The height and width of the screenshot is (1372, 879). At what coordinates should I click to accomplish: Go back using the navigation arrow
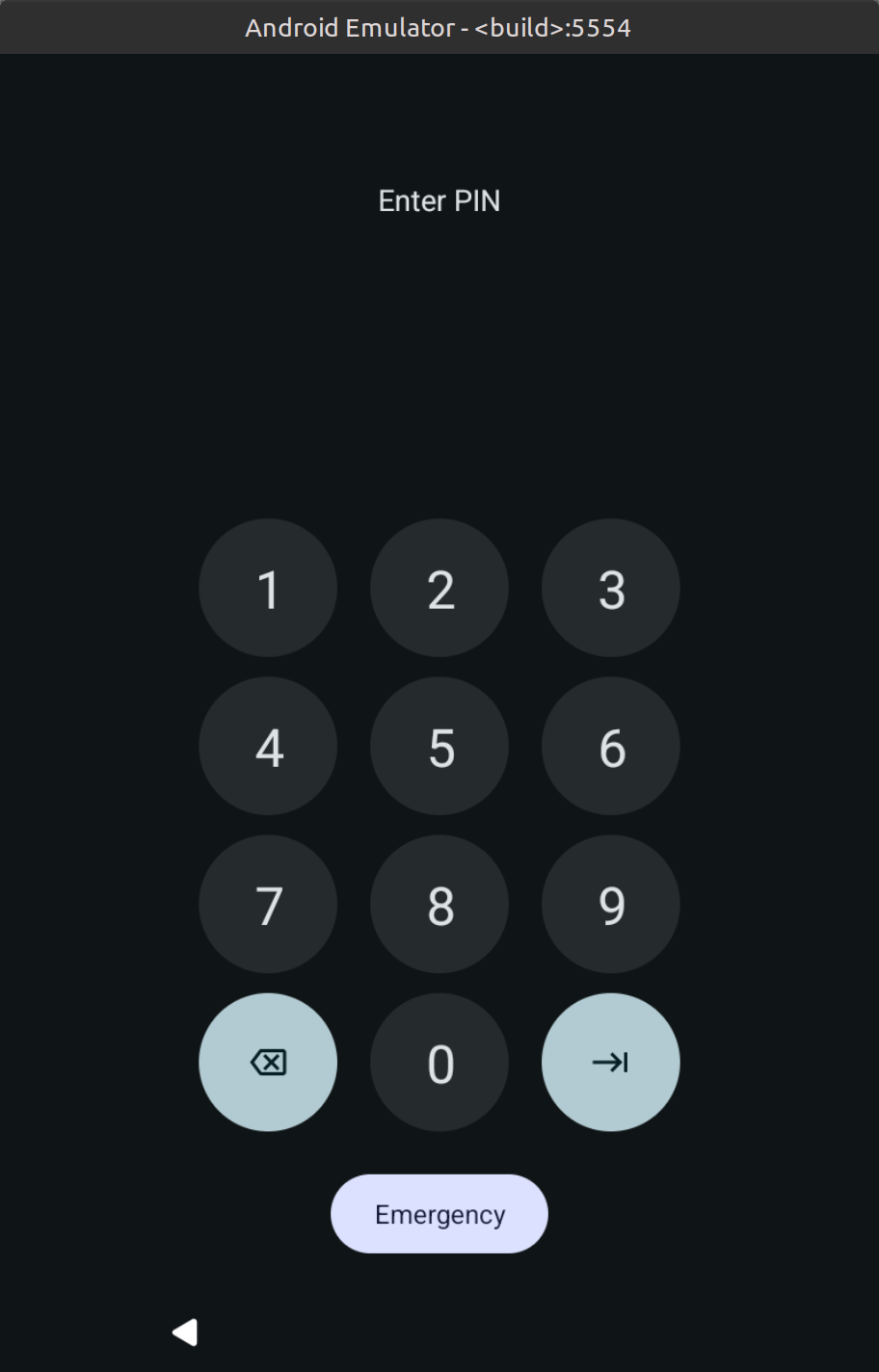tap(185, 1332)
